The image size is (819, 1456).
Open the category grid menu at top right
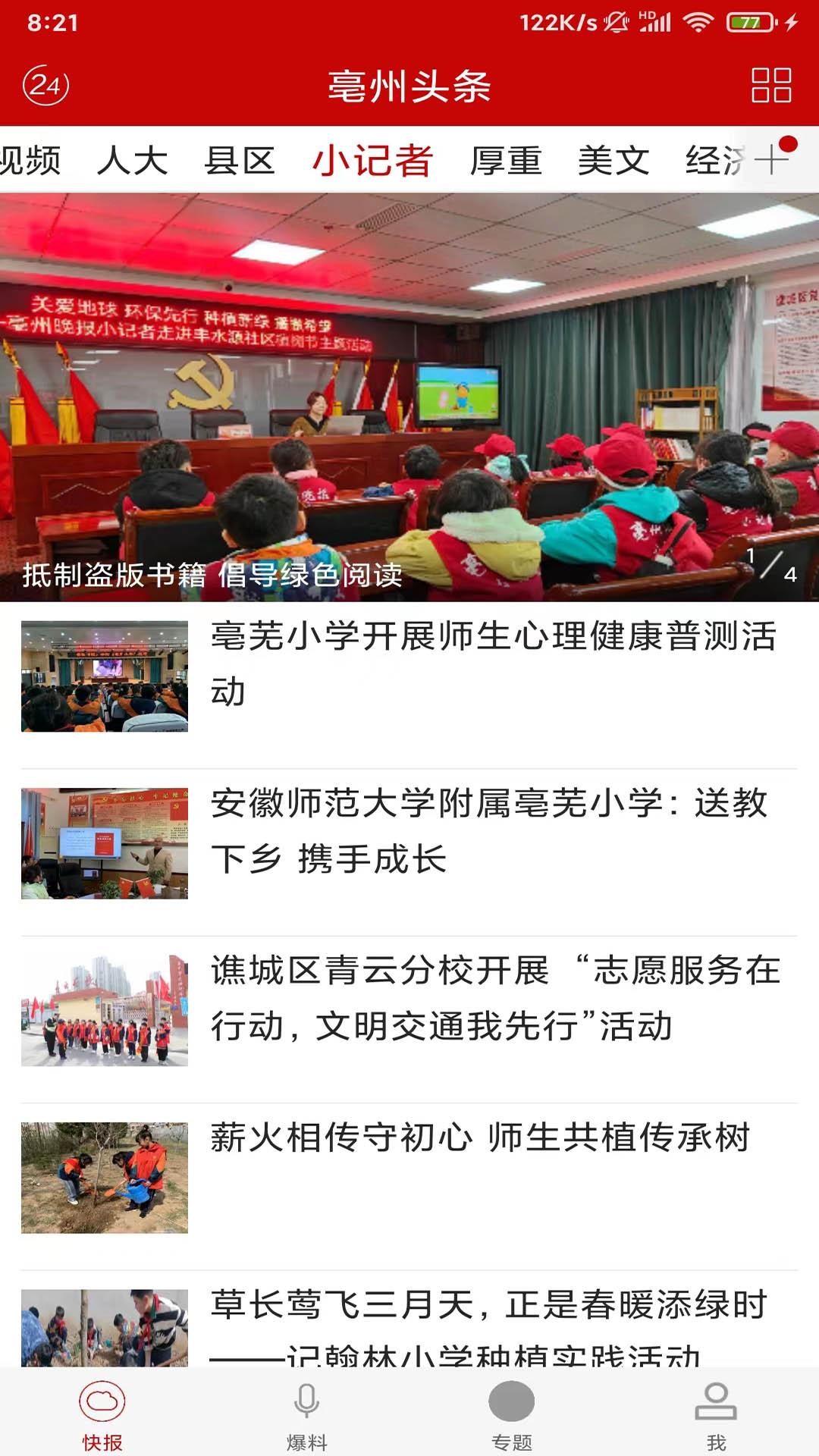pyautogui.click(x=767, y=88)
